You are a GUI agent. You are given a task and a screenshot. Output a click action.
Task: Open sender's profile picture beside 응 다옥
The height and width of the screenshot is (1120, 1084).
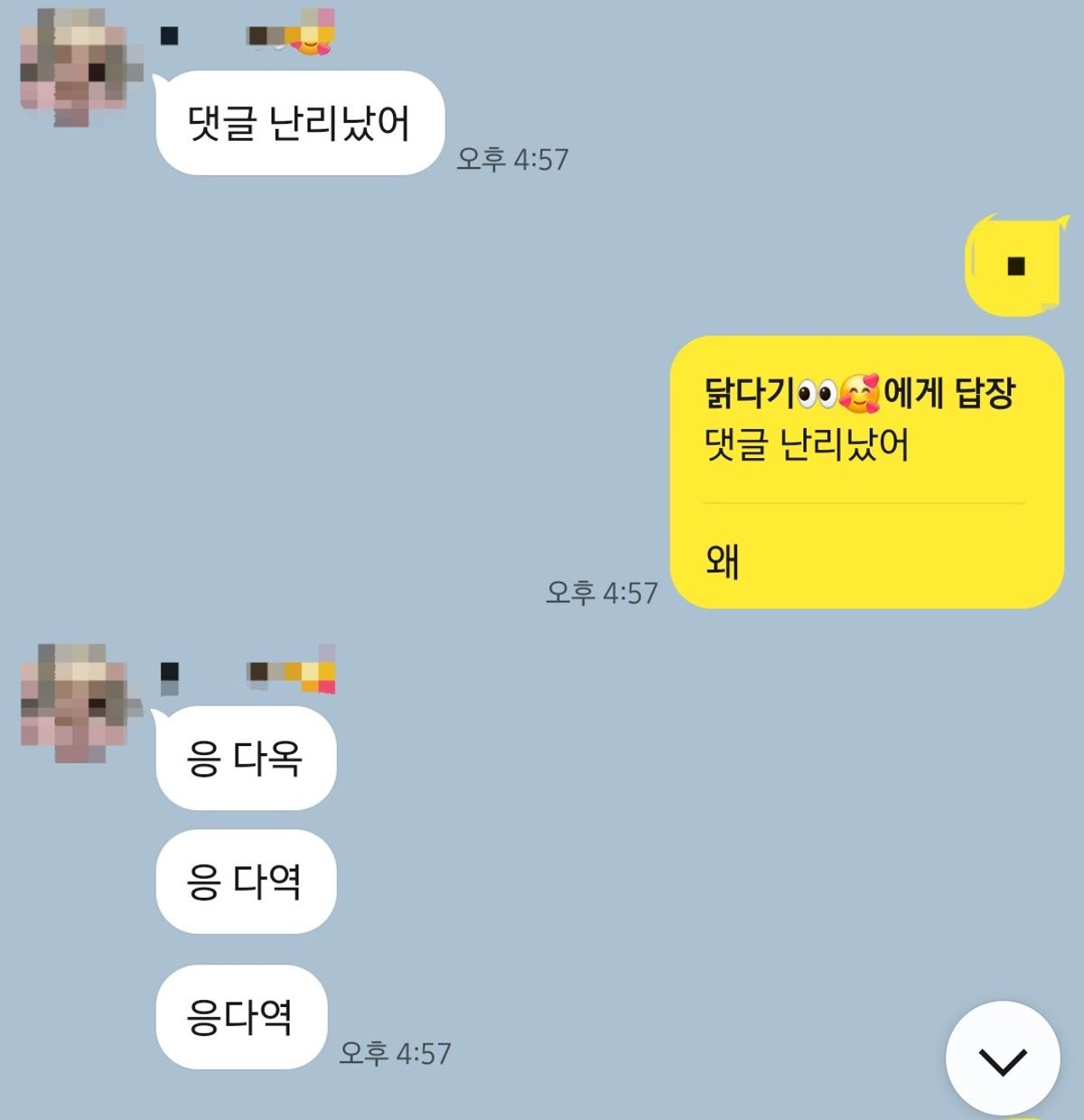(x=79, y=702)
